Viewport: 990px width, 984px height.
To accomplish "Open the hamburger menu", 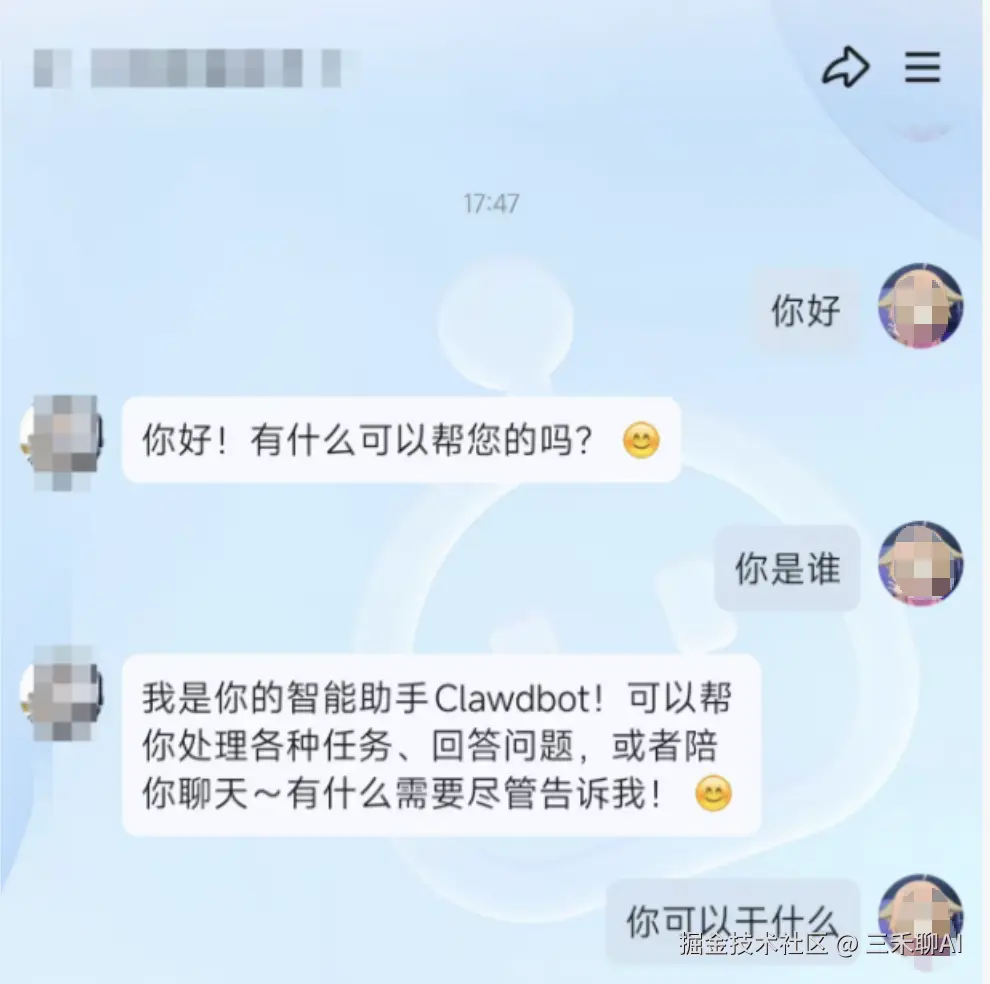I will tap(922, 67).
